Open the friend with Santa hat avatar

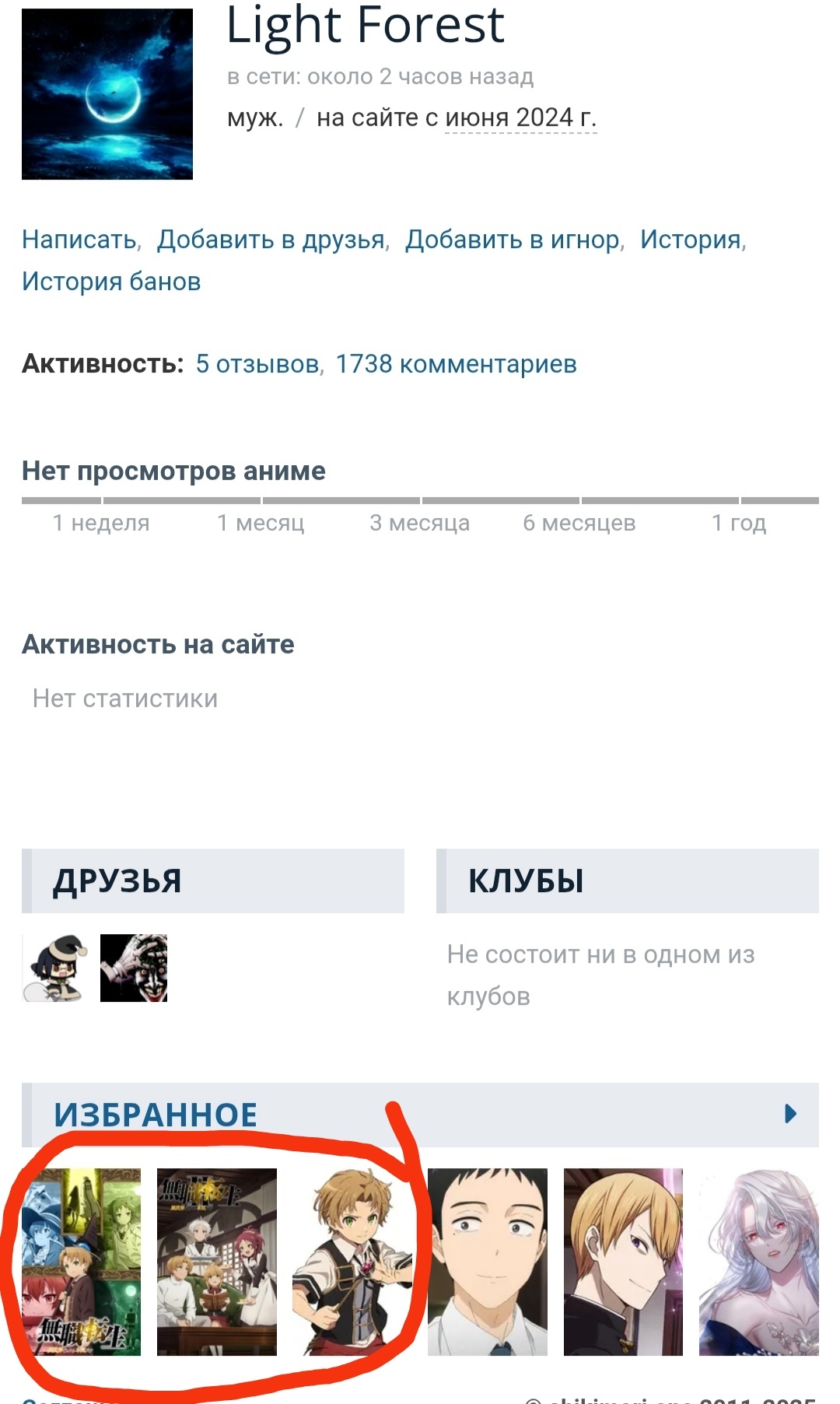[x=54, y=968]
